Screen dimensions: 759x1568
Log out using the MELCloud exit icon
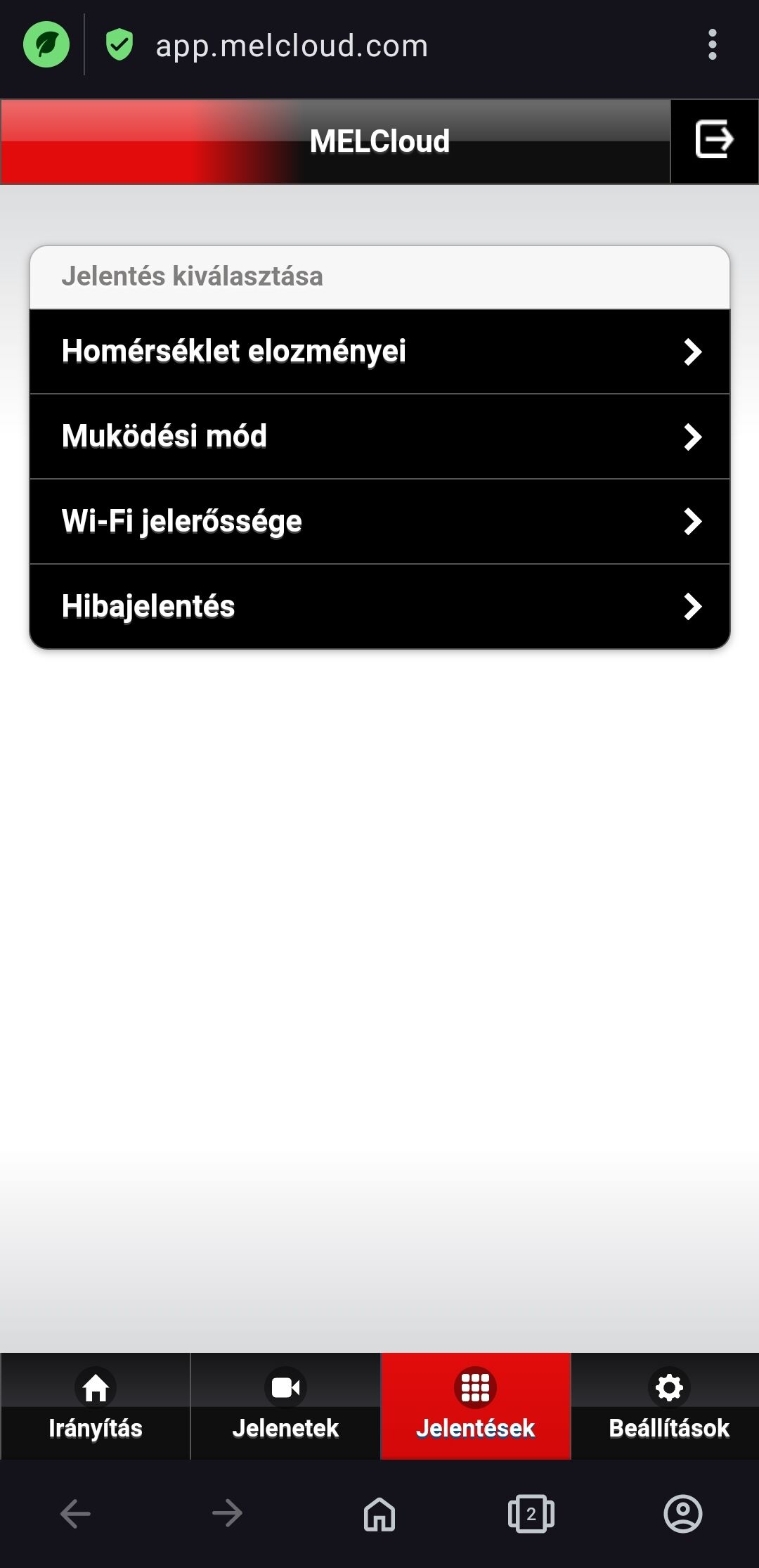[714, 141]
